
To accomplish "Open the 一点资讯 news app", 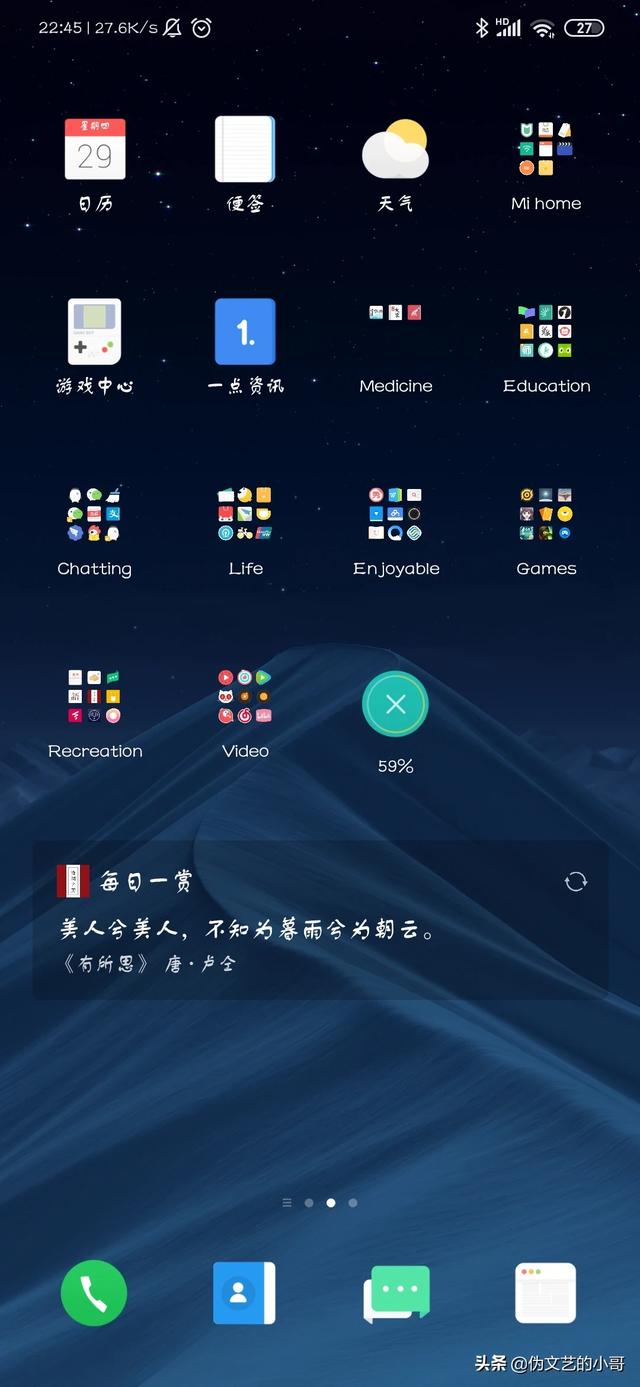I will point(245,332).
